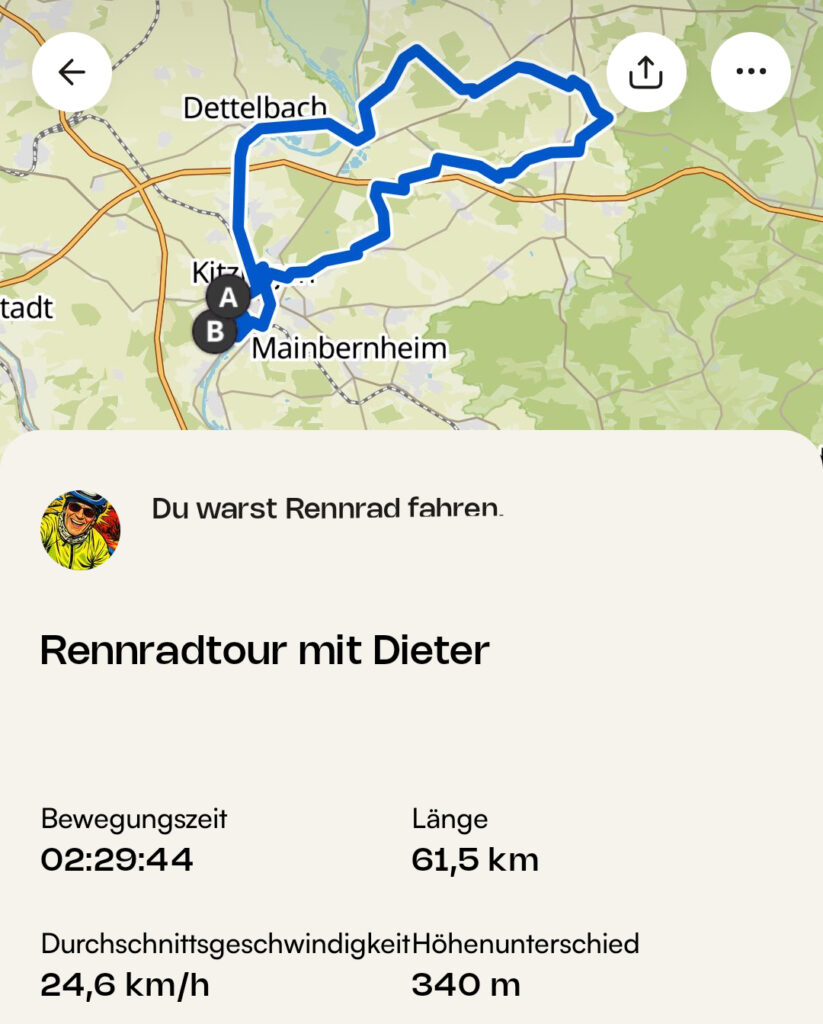Tap end marker B on the map

point(214,332)
